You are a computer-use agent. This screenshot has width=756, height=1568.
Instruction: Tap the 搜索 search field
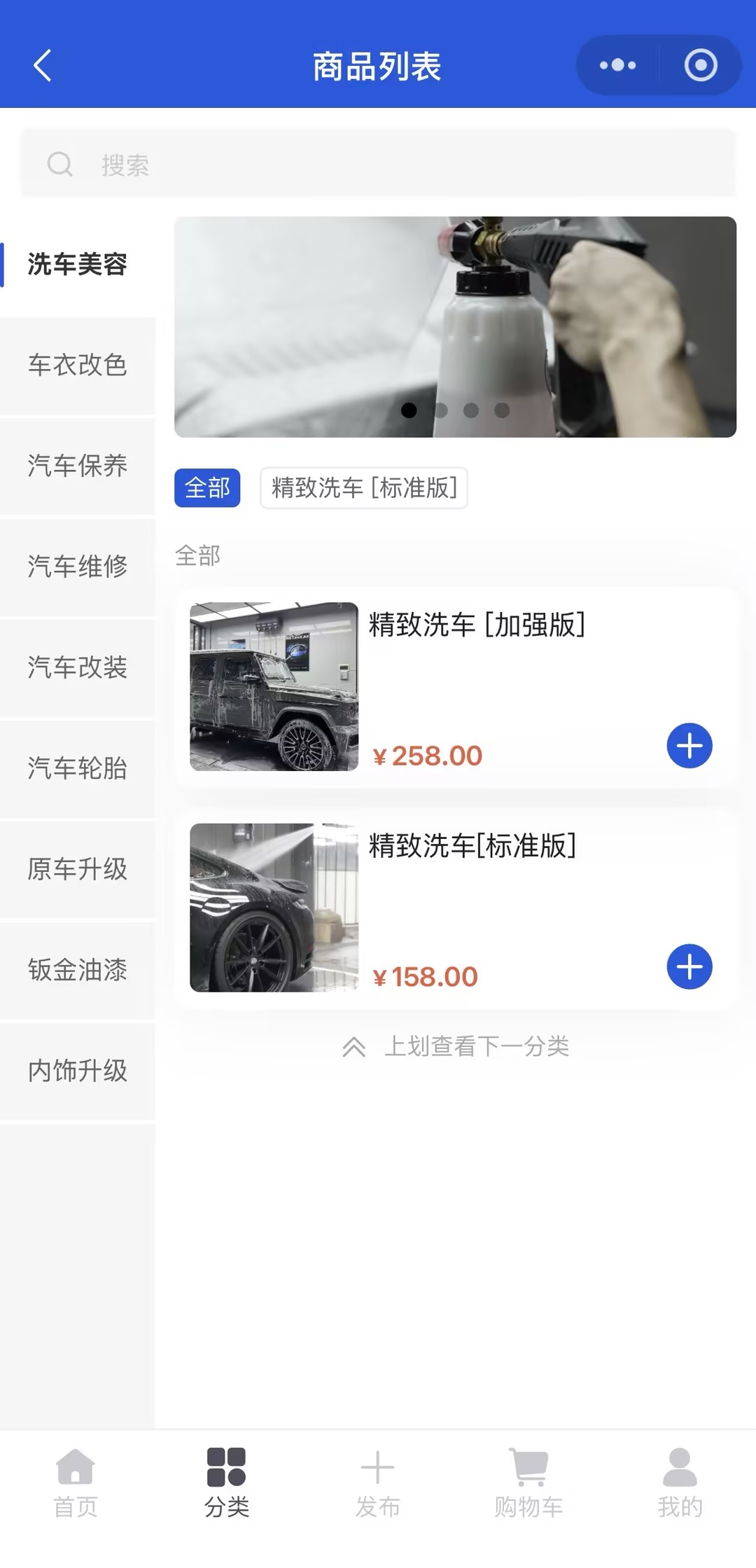[378, 165]
